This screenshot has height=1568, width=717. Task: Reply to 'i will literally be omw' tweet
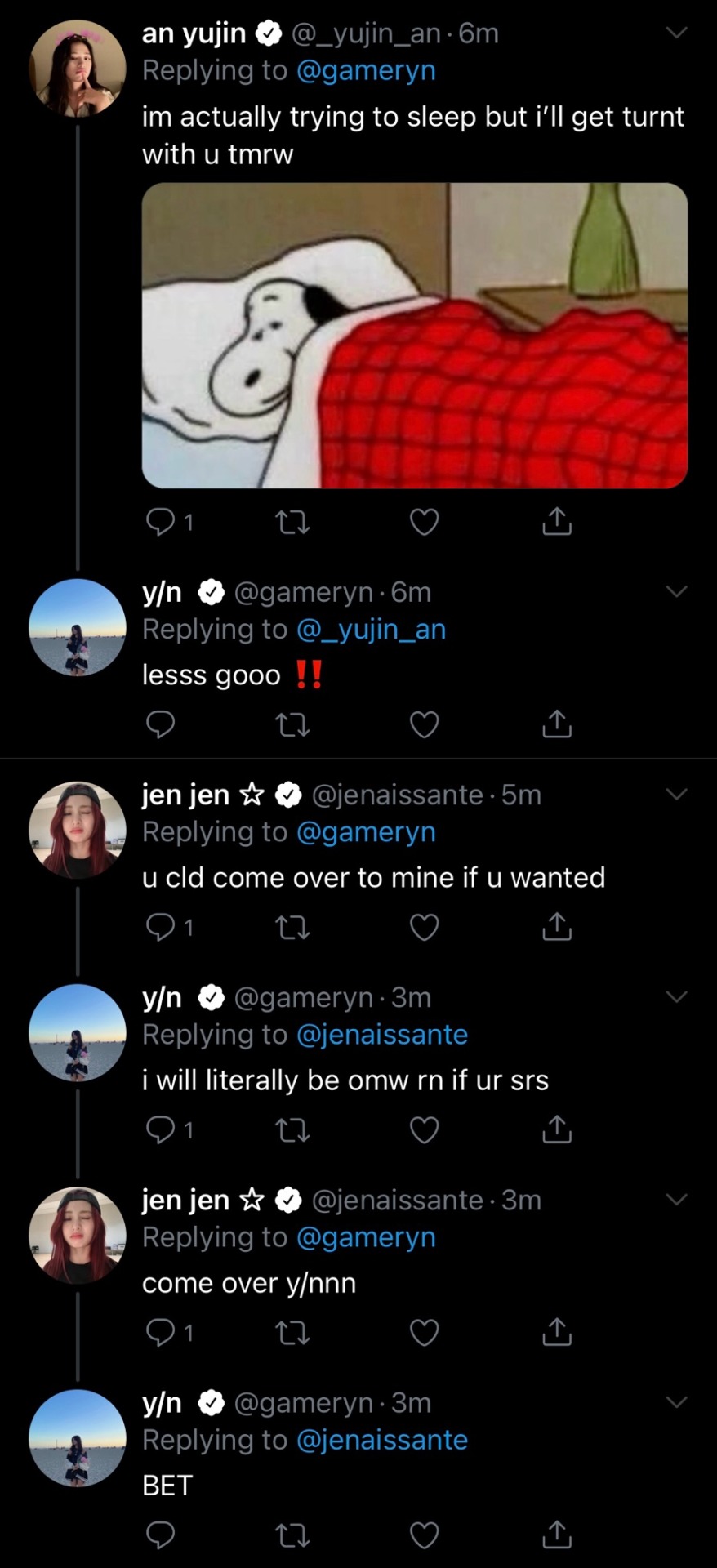[160, 1129]
